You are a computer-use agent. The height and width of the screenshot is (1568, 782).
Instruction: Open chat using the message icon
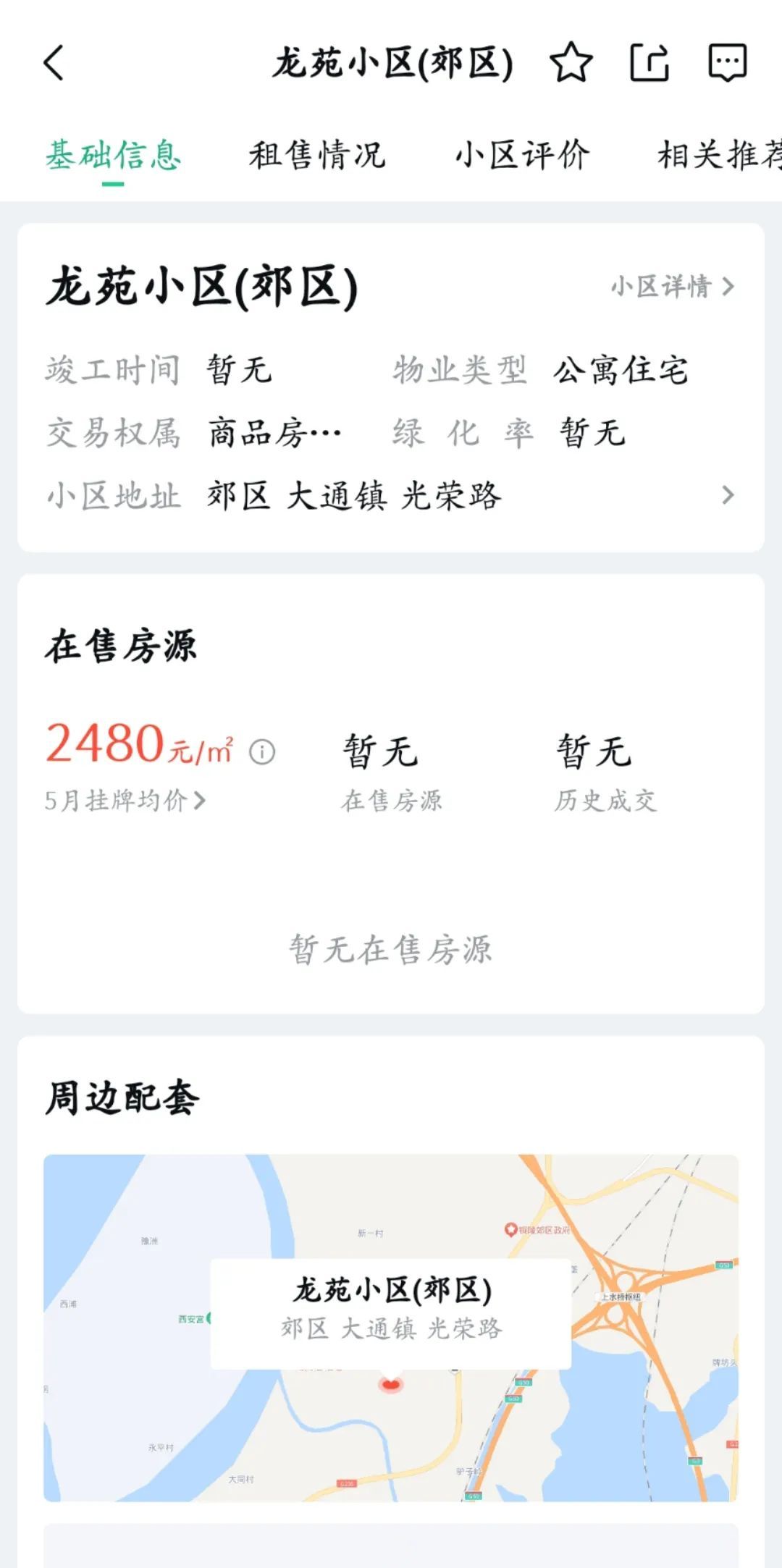point(728,64)
